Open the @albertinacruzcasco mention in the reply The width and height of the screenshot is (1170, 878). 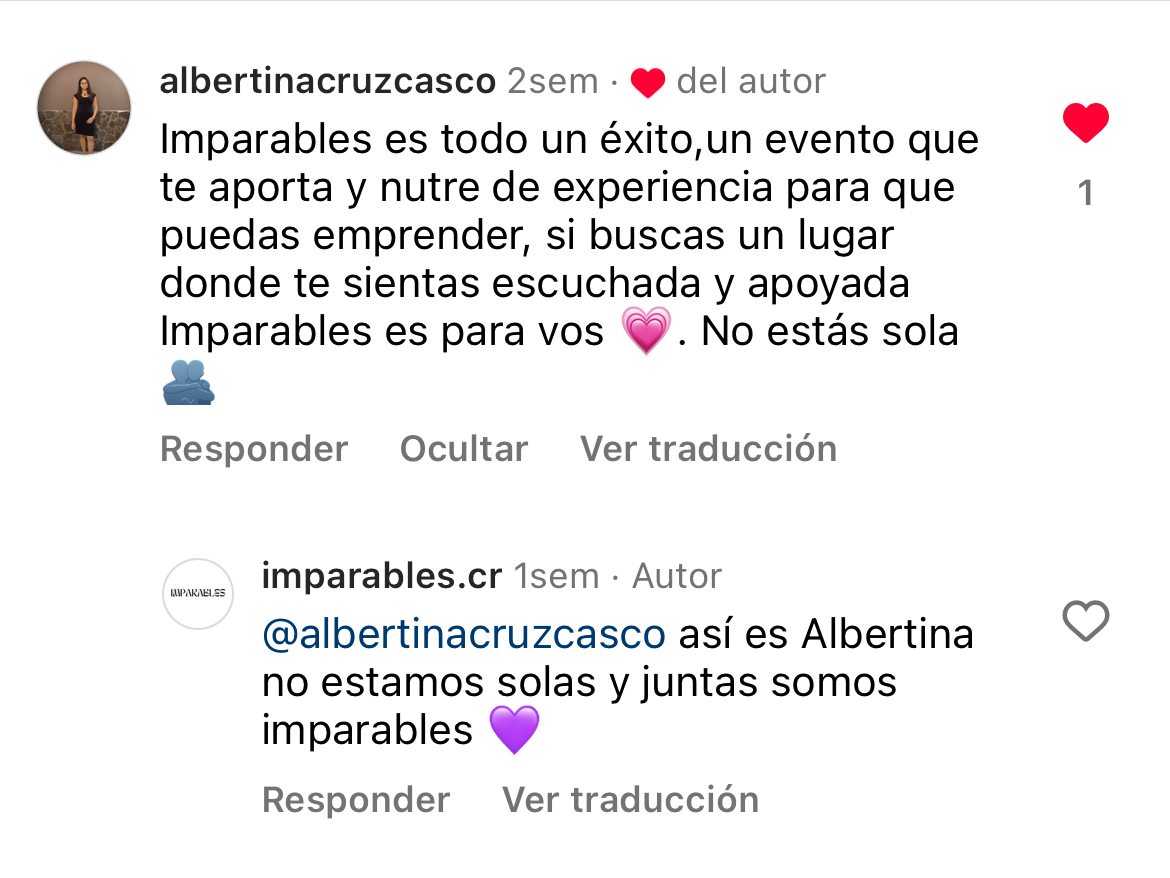463,634
